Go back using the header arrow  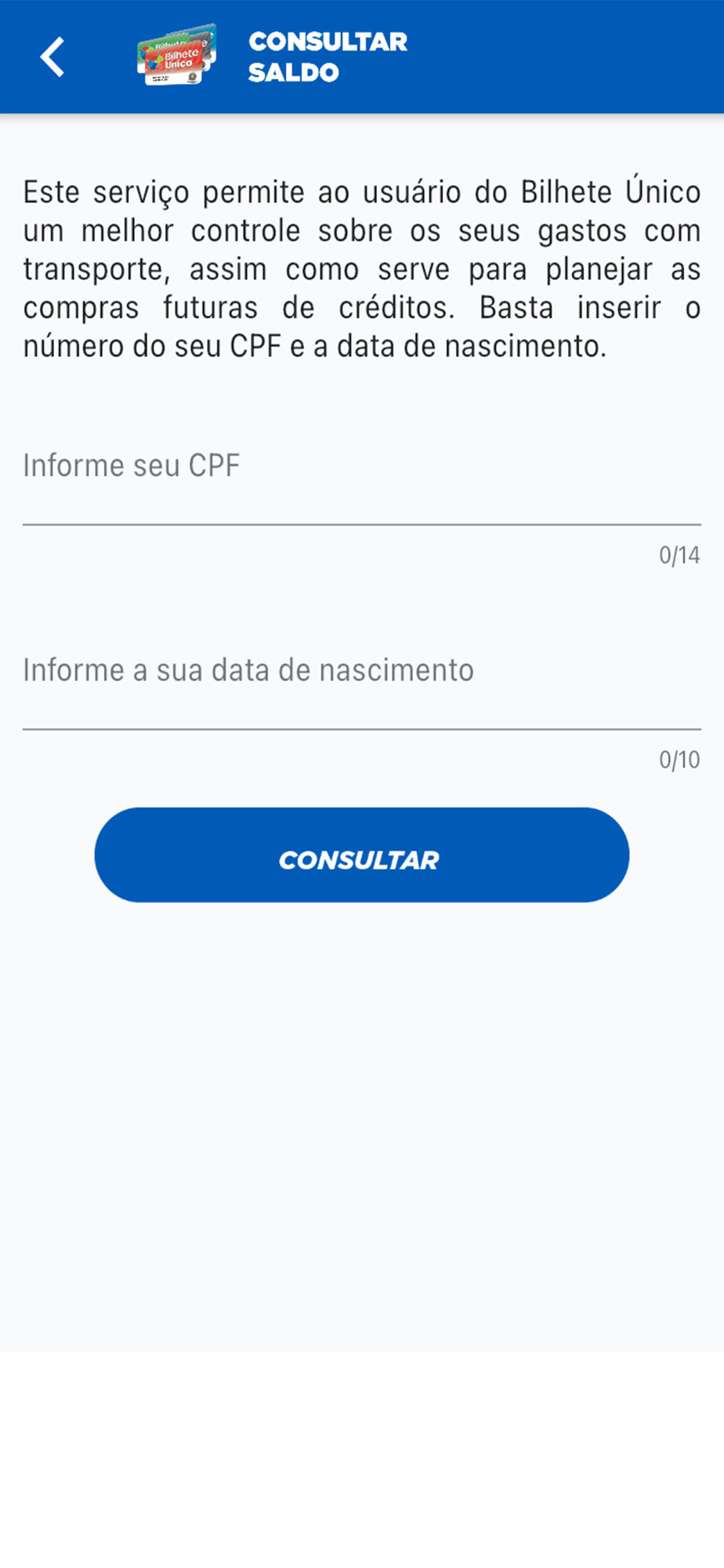52,57
